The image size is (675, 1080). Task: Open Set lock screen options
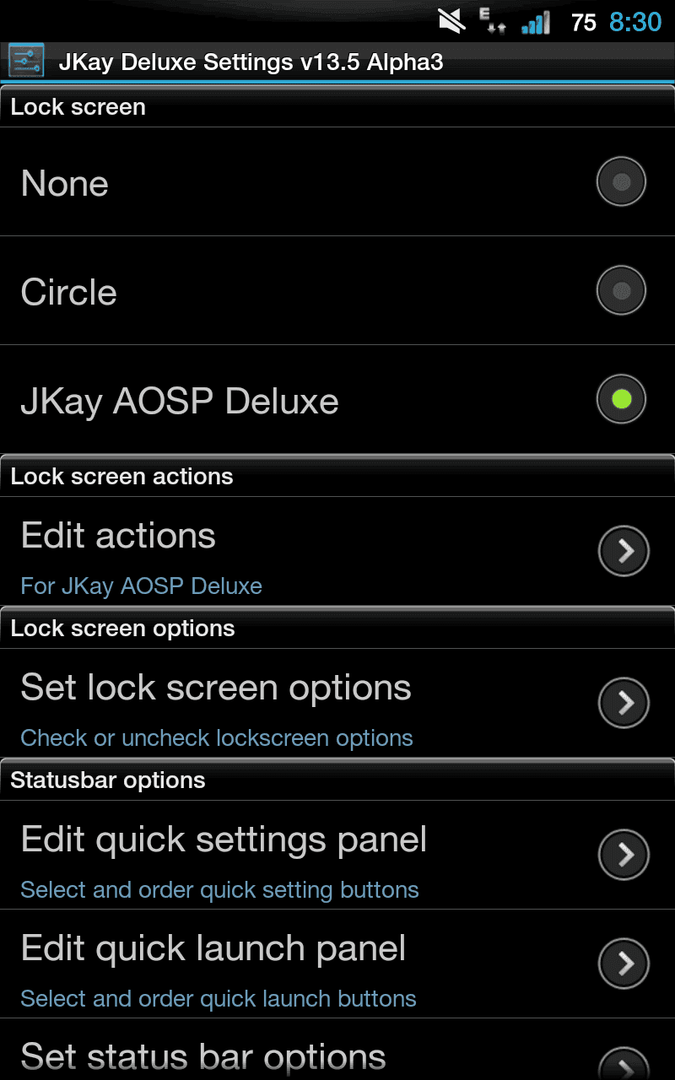tap(338, 703)
